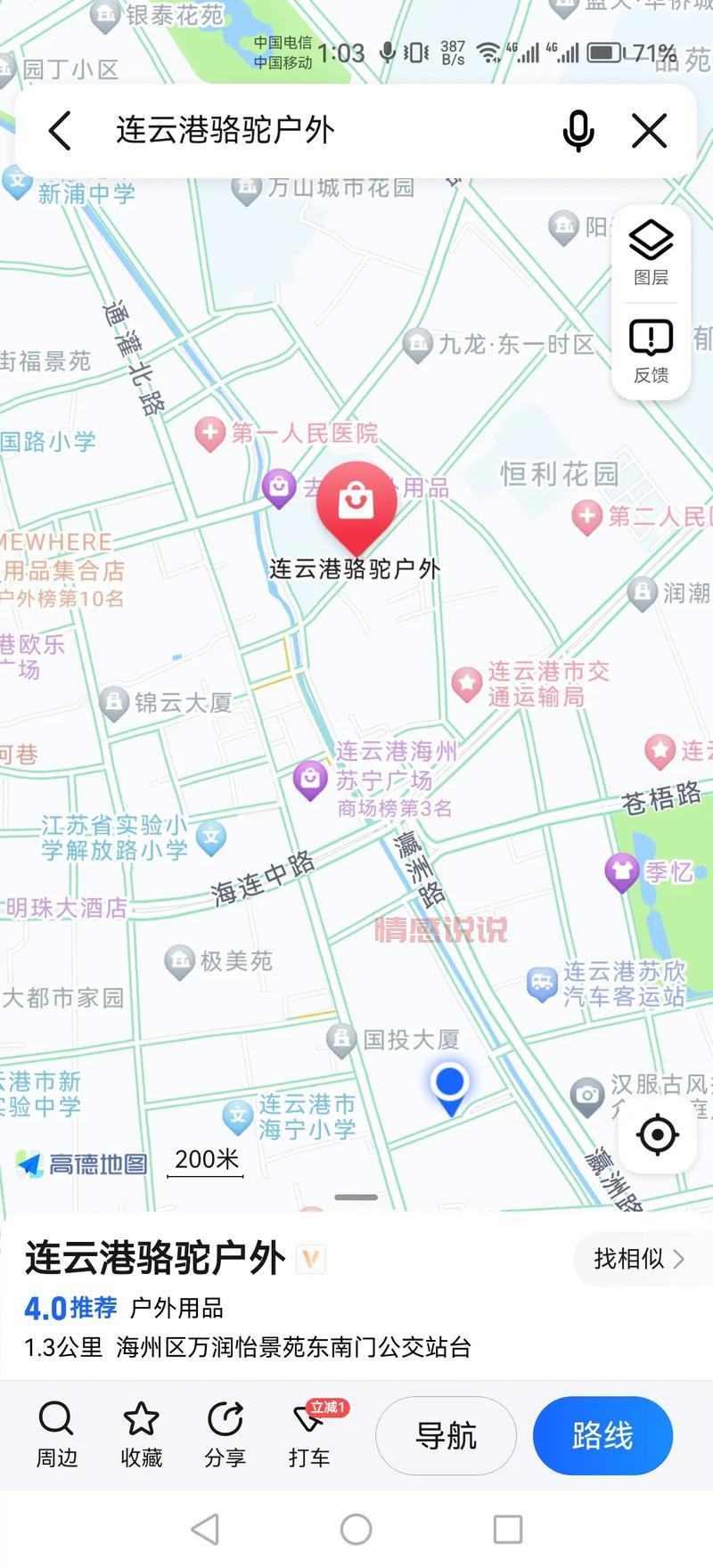Tap the 找相似 find-similar button

pos(636,1259)
